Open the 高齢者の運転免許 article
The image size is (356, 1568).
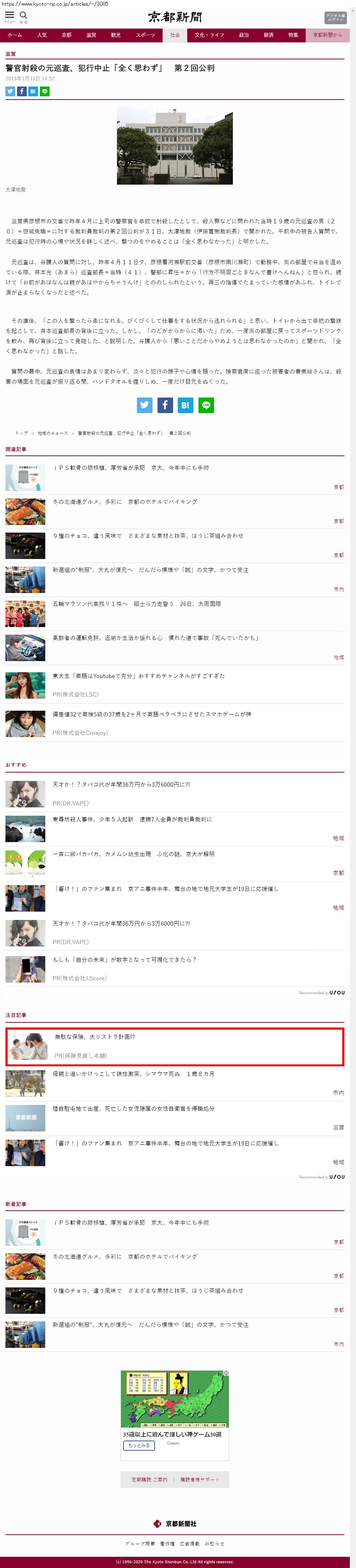point(155,639)
